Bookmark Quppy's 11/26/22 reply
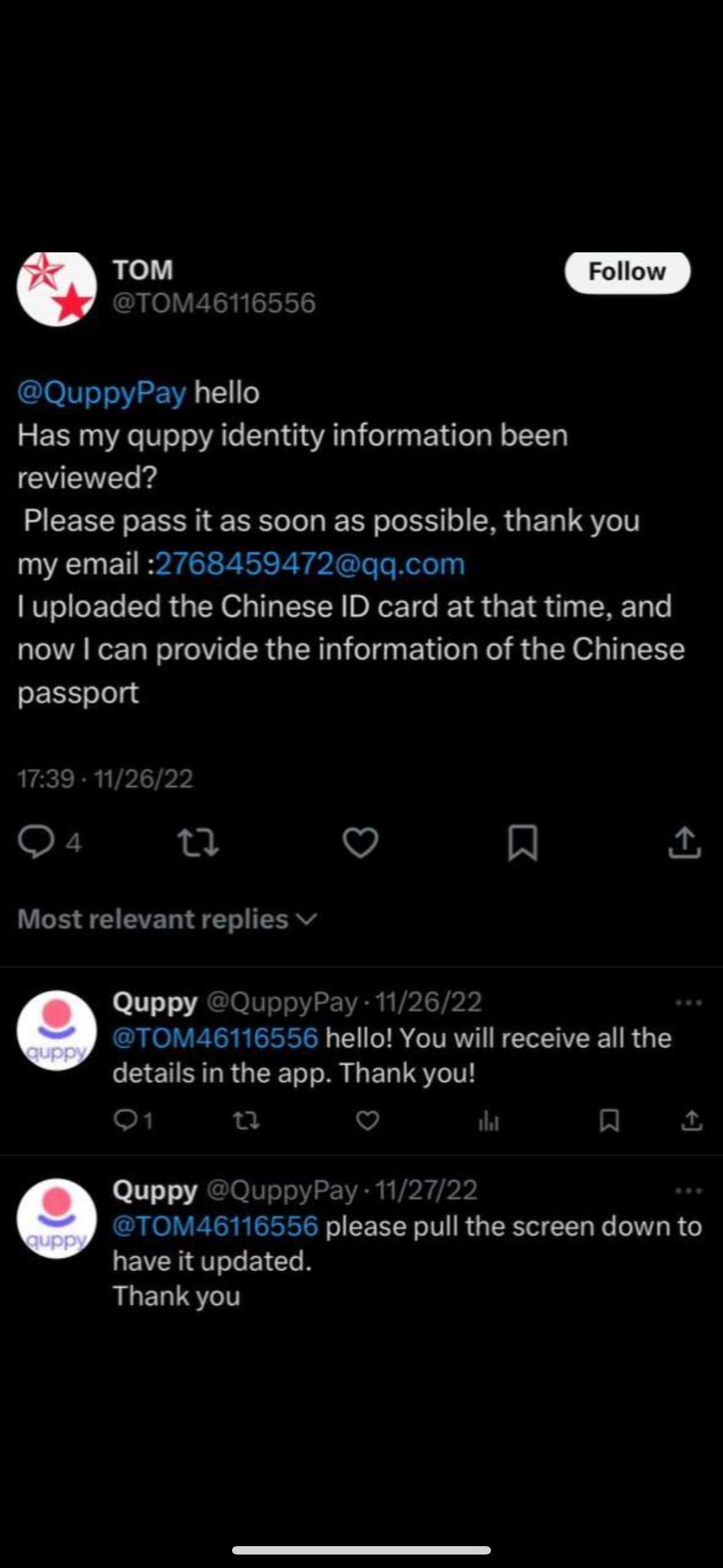723x1568 pixels. click(x=609, y=1120)
